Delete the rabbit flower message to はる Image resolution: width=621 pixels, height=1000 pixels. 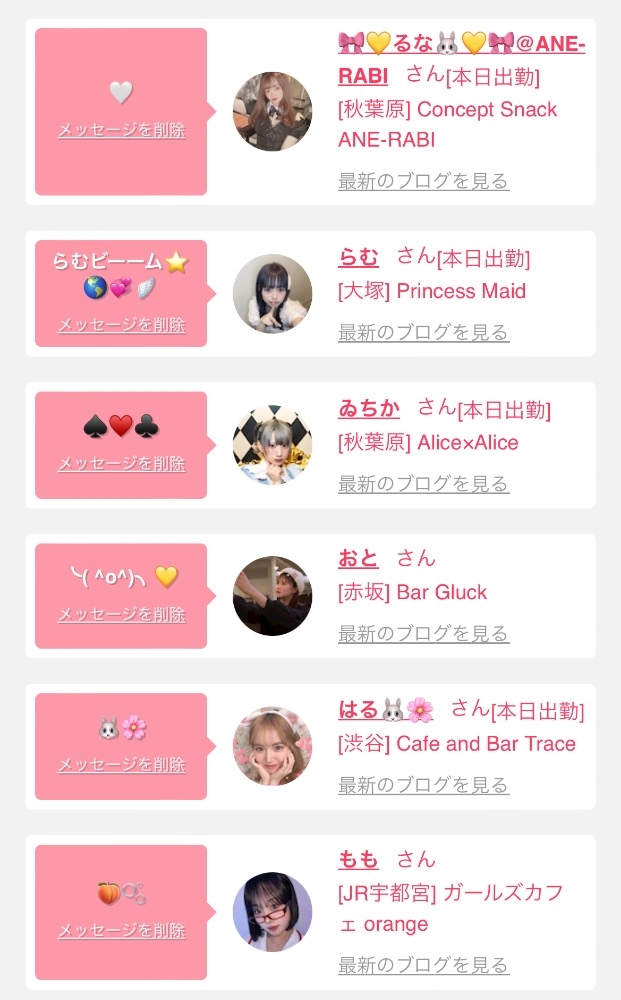[122, 765]
